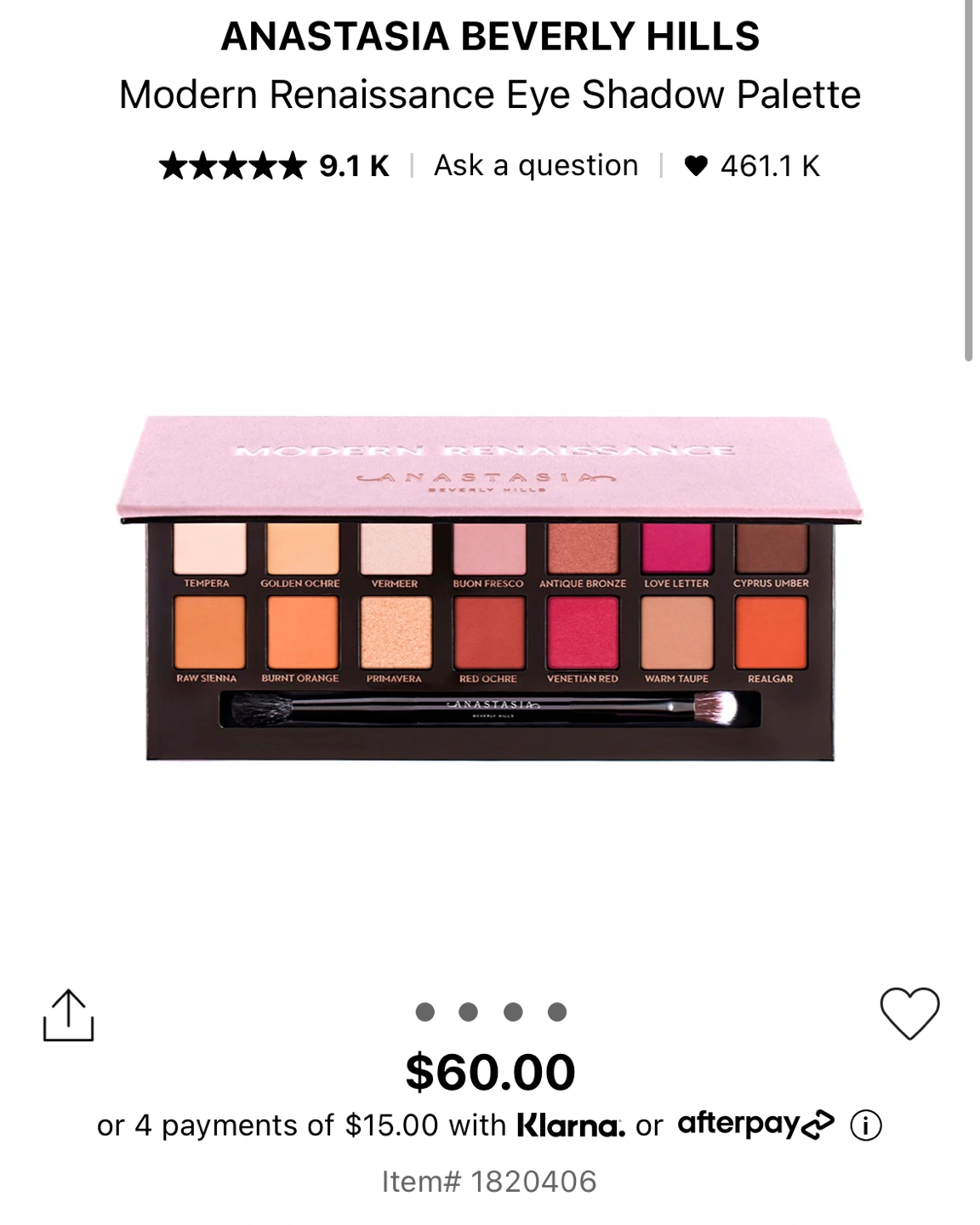Add palette to loves with heart outline
This screenshot has height=1225, width=980.
point(909,1012)
